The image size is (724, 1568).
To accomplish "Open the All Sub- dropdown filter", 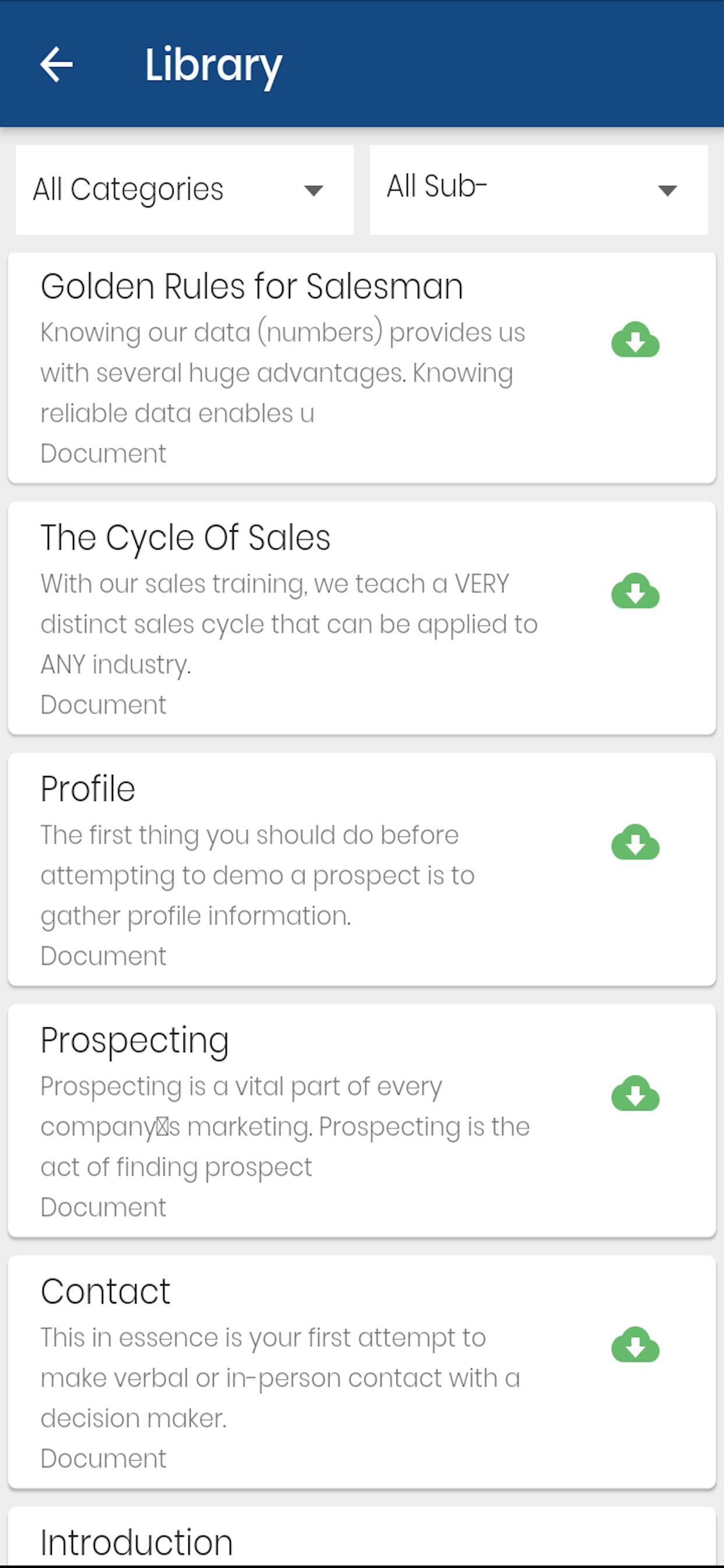I will (x=539, y=190).
